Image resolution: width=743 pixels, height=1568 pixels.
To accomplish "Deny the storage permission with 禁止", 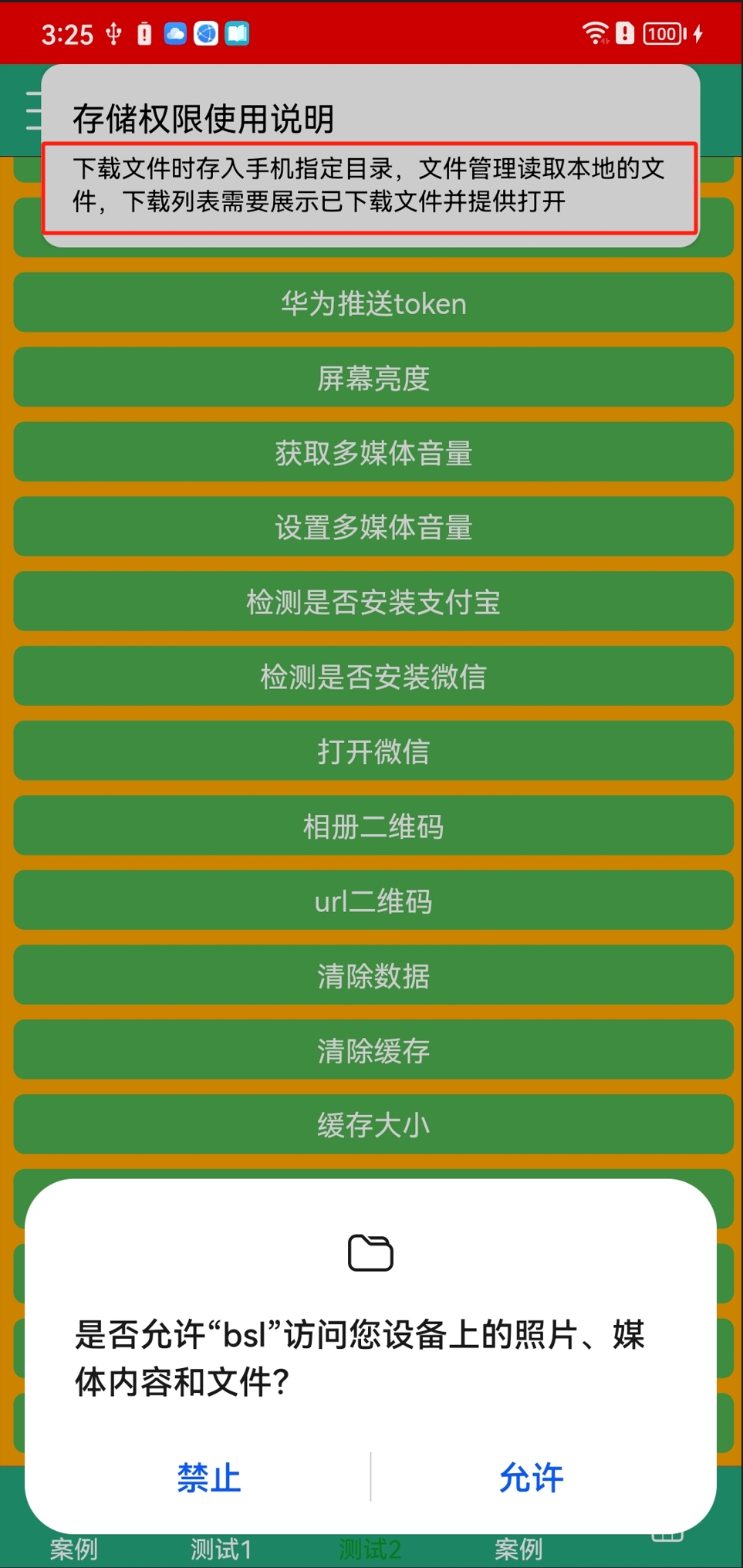I will 209,1477.
